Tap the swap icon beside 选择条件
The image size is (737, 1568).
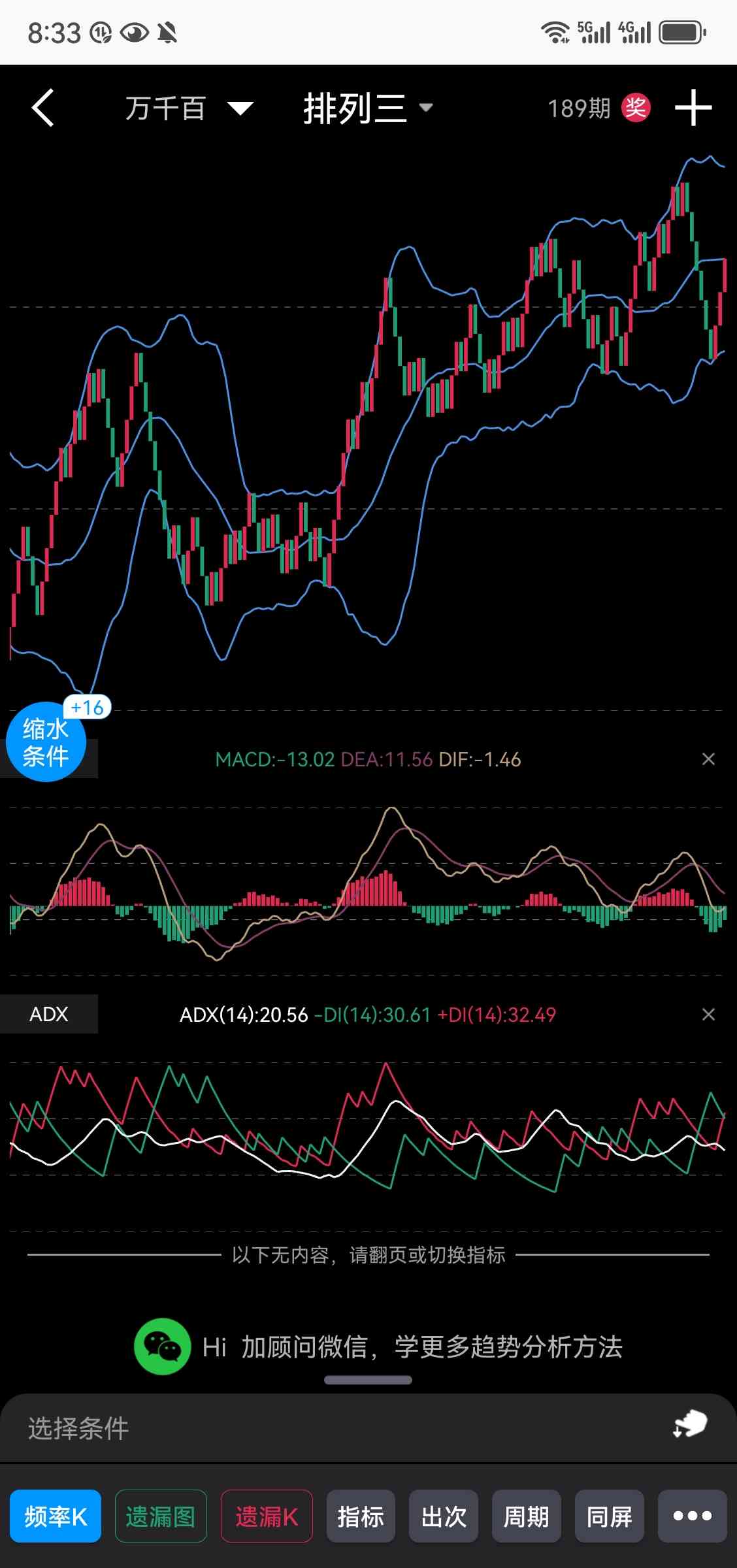pyautogui.click(x=690, y=1425)
